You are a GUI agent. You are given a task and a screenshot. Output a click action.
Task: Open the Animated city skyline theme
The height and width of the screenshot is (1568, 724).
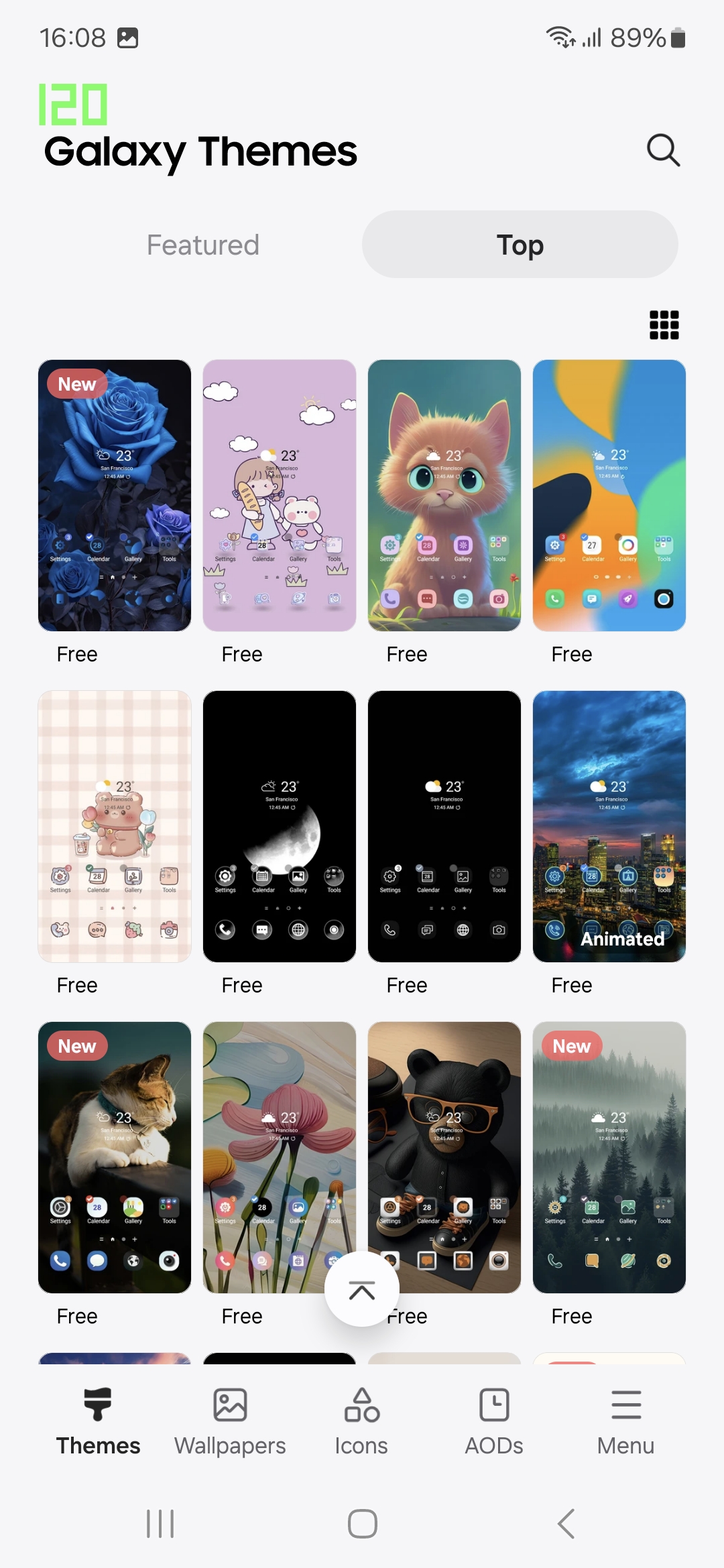[609, 826]
